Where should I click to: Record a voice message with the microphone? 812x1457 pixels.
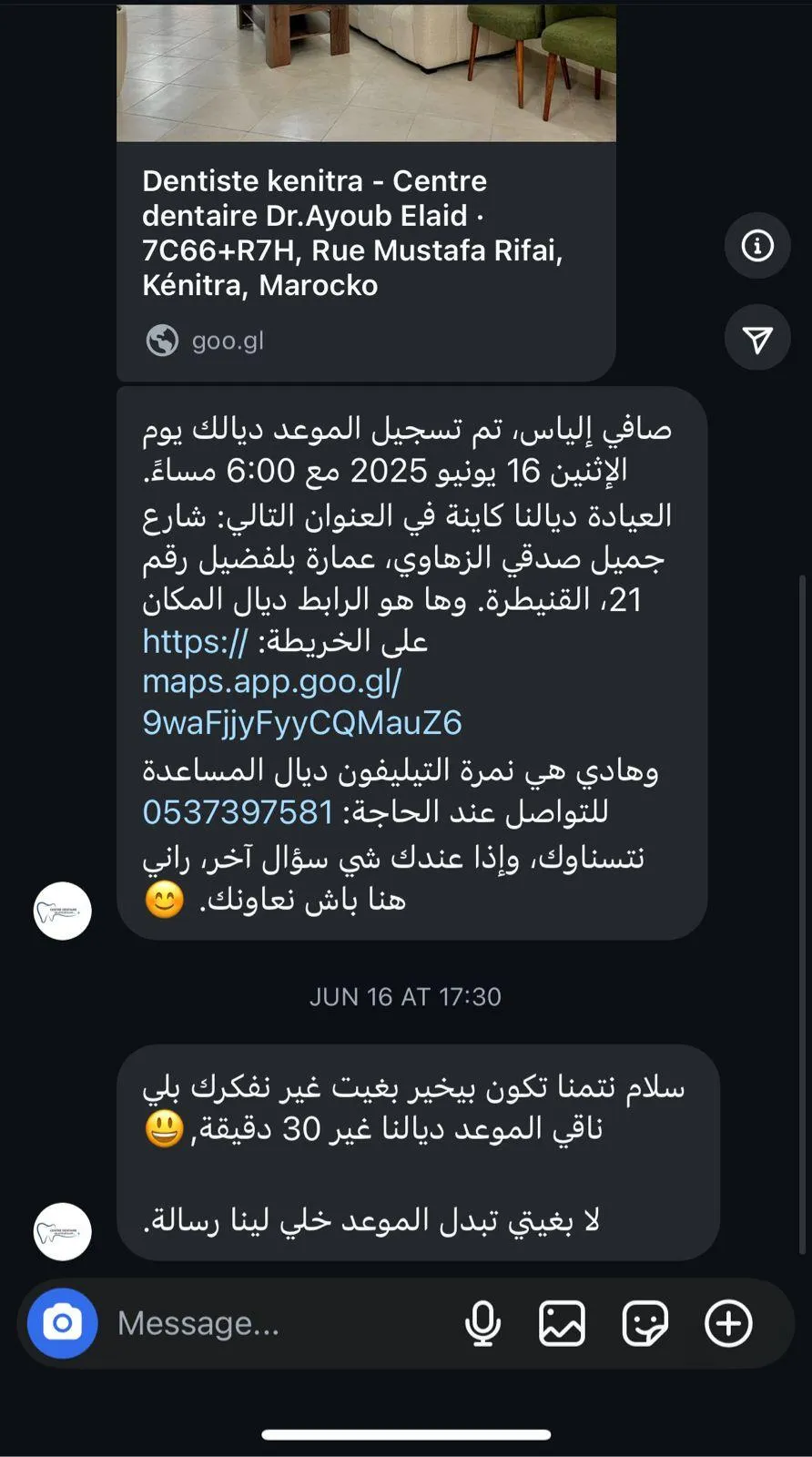pos(482,1323)
